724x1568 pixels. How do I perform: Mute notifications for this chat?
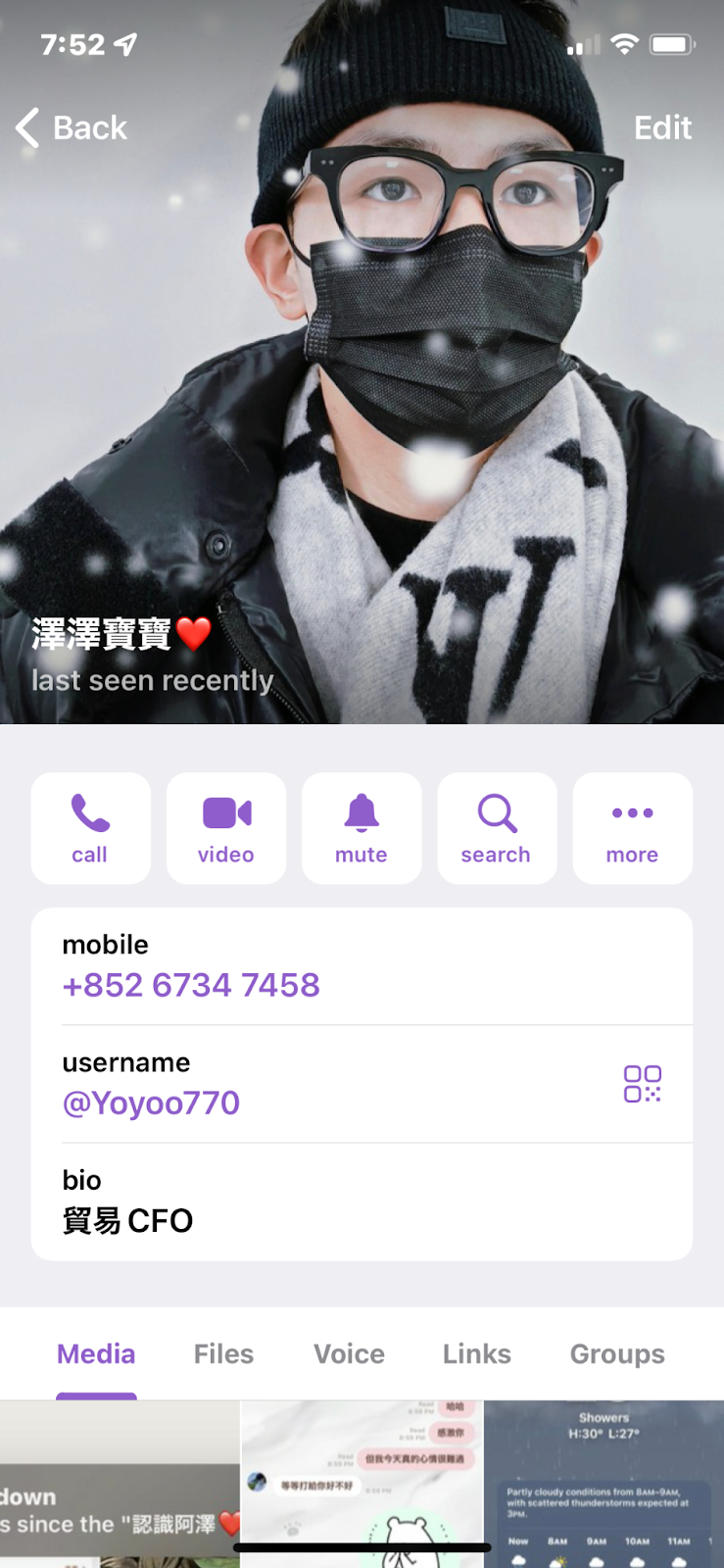pos(362,828)
